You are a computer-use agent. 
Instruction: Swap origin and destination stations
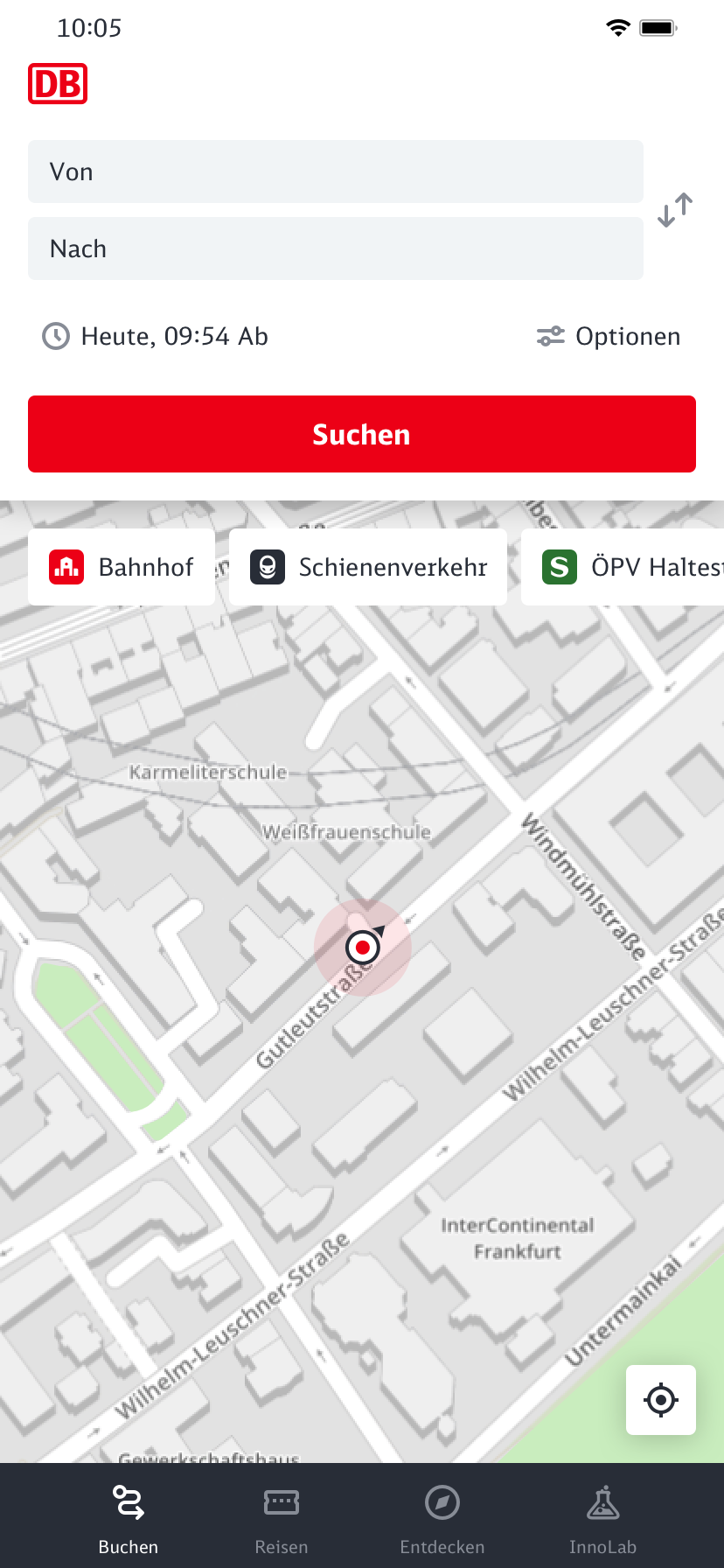pyautogui.click(x=675, y=210)
